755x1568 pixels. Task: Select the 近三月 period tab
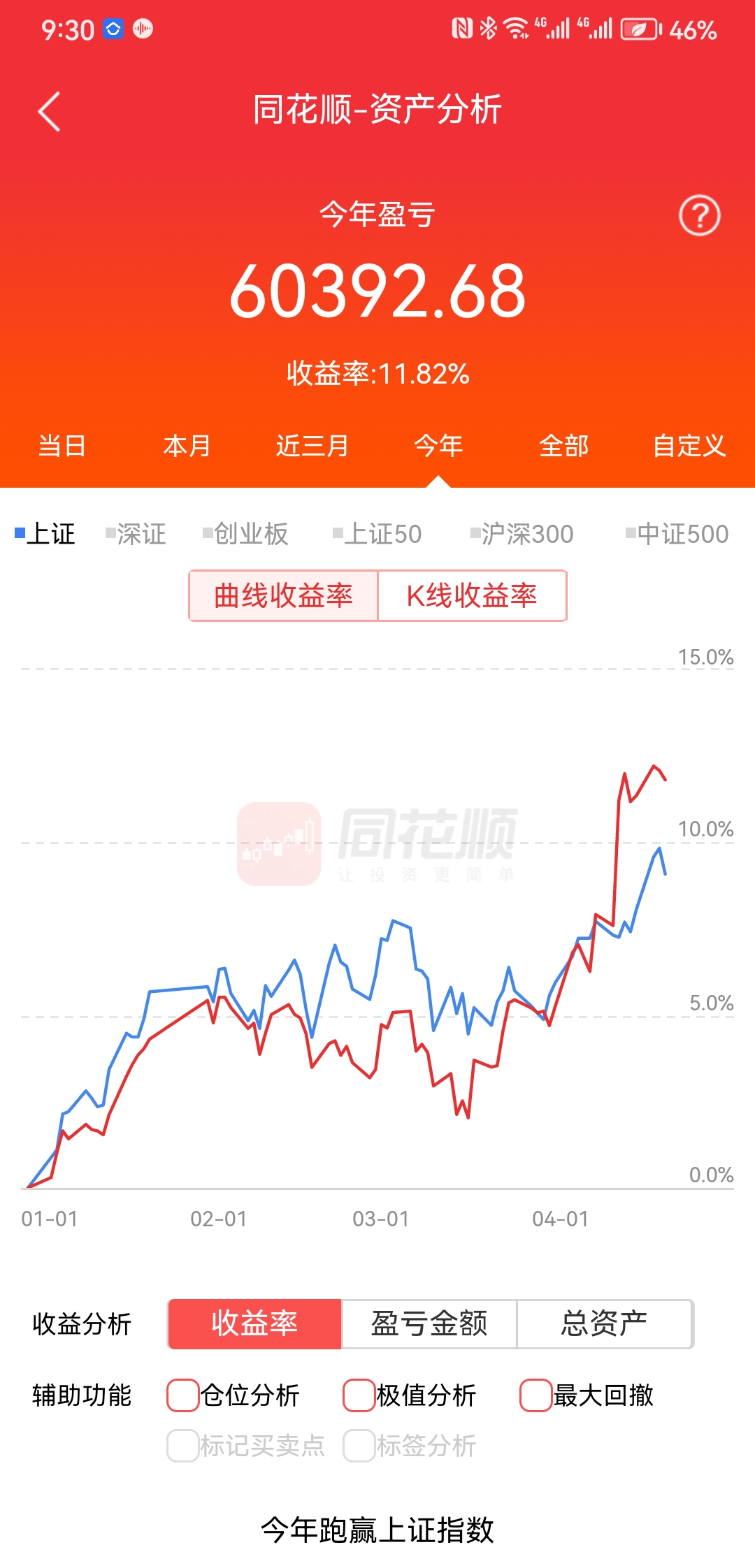tap(312, 446)
